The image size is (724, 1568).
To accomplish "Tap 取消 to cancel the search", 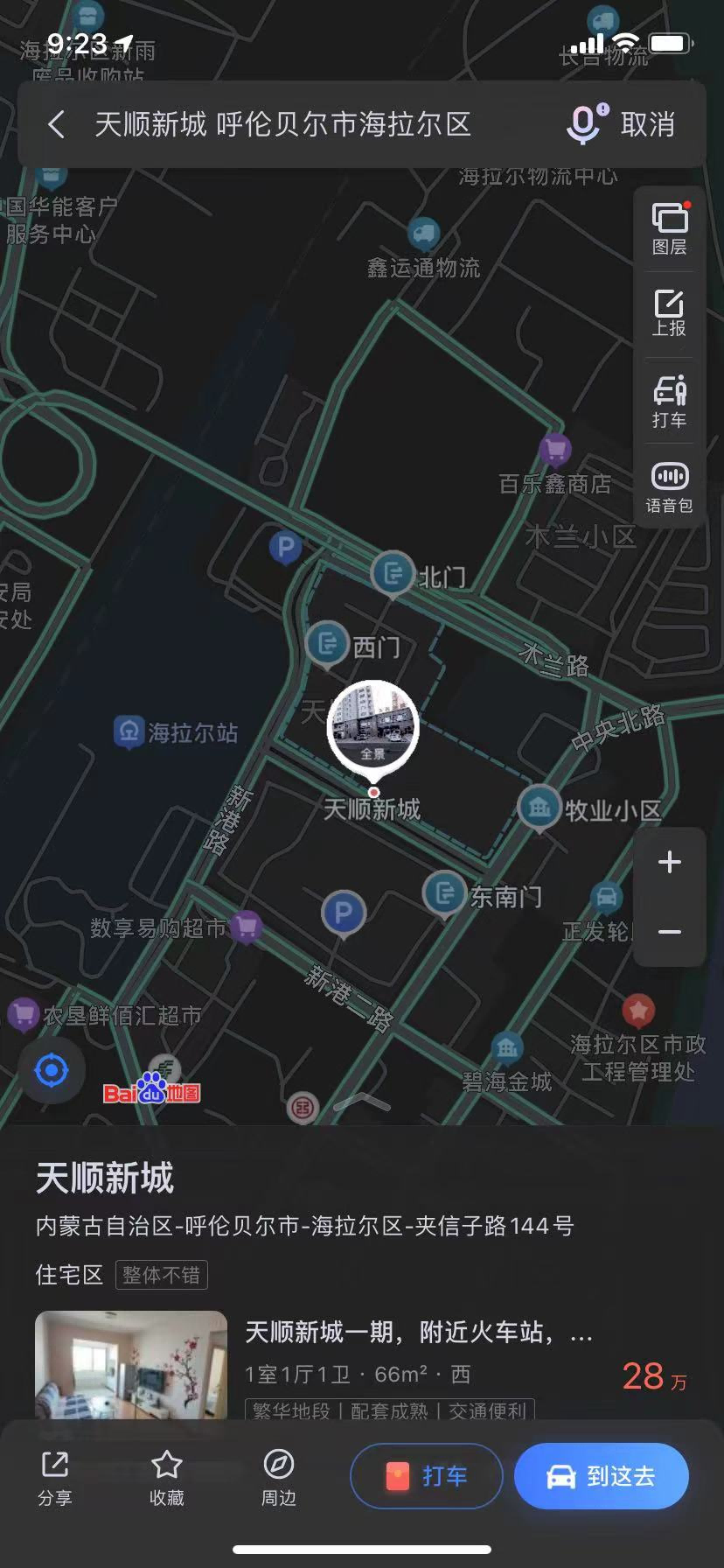I will pos(648,124).
